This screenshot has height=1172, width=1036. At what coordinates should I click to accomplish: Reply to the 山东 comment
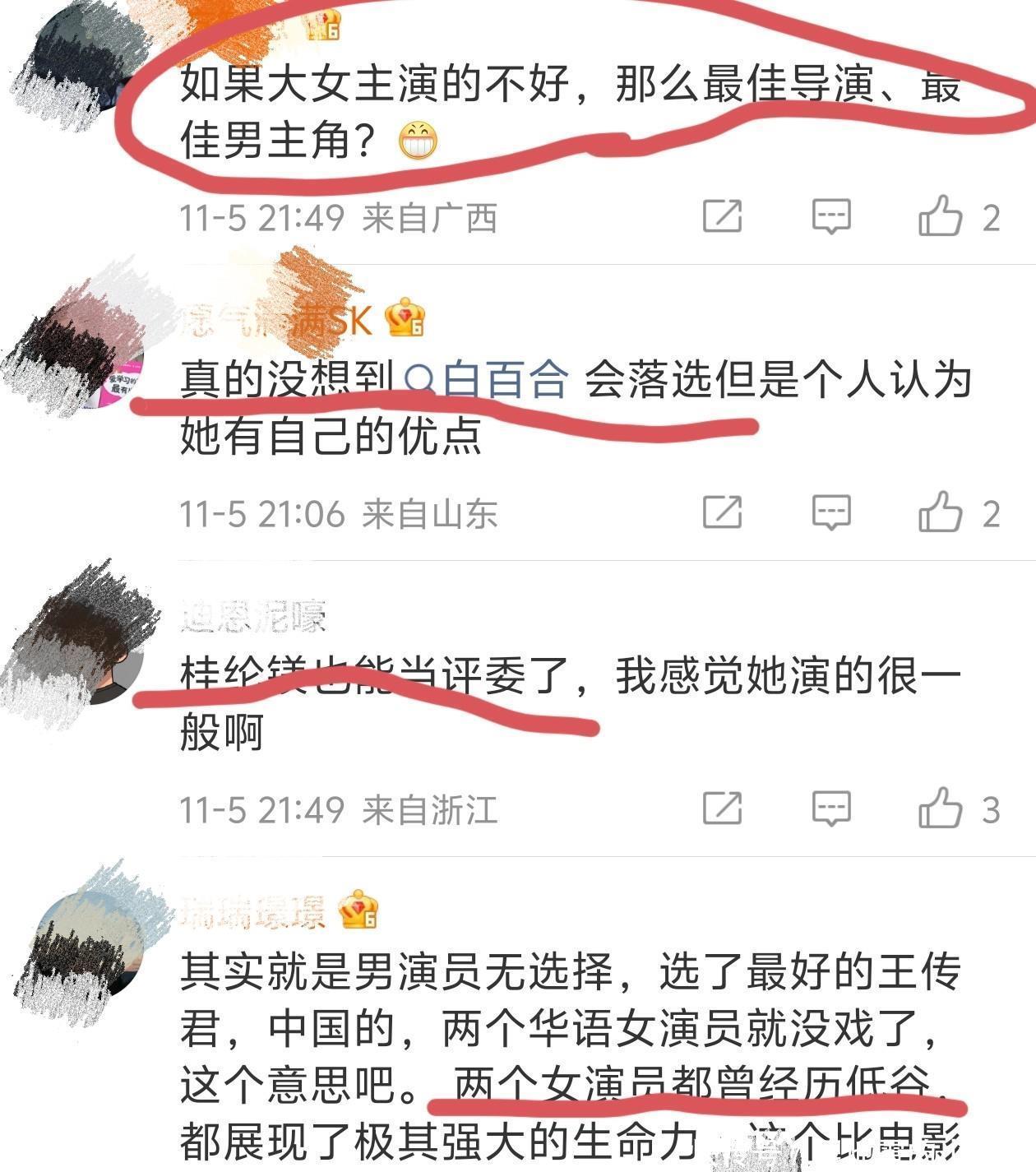click(x=831, y=512)
